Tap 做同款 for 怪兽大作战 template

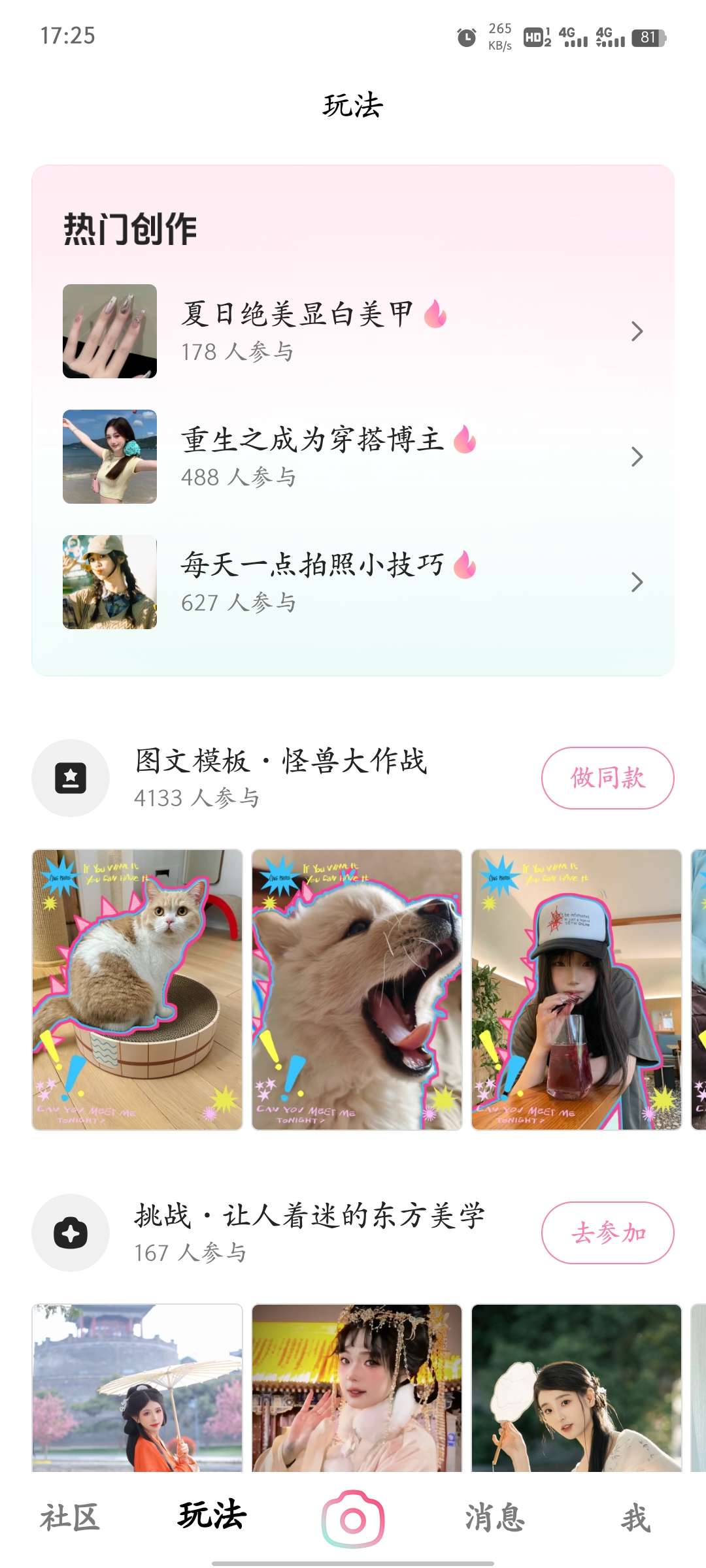(x=607, y=777)
